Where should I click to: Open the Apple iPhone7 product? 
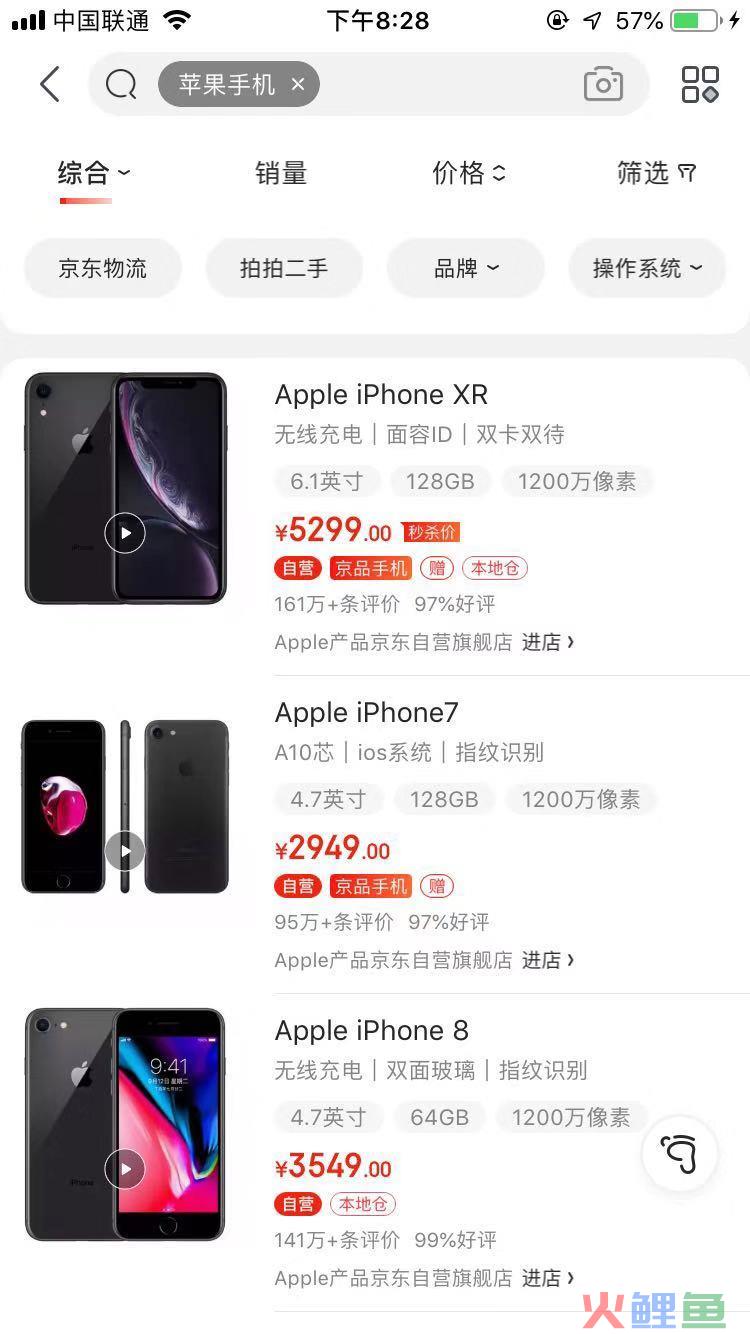[366, 713]
